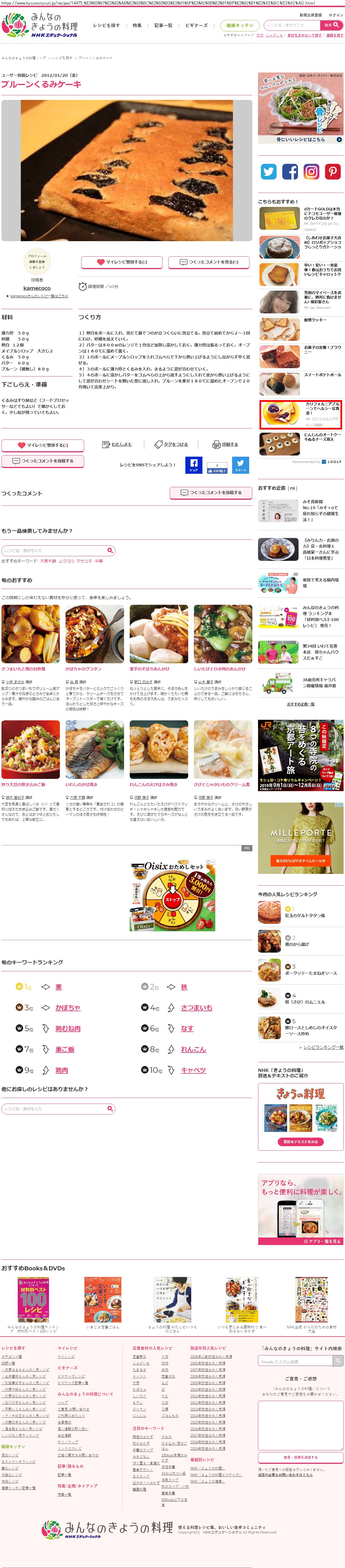Open the レシピを探す menu in the header
The image size is (345, 1568).
point(106,26)
